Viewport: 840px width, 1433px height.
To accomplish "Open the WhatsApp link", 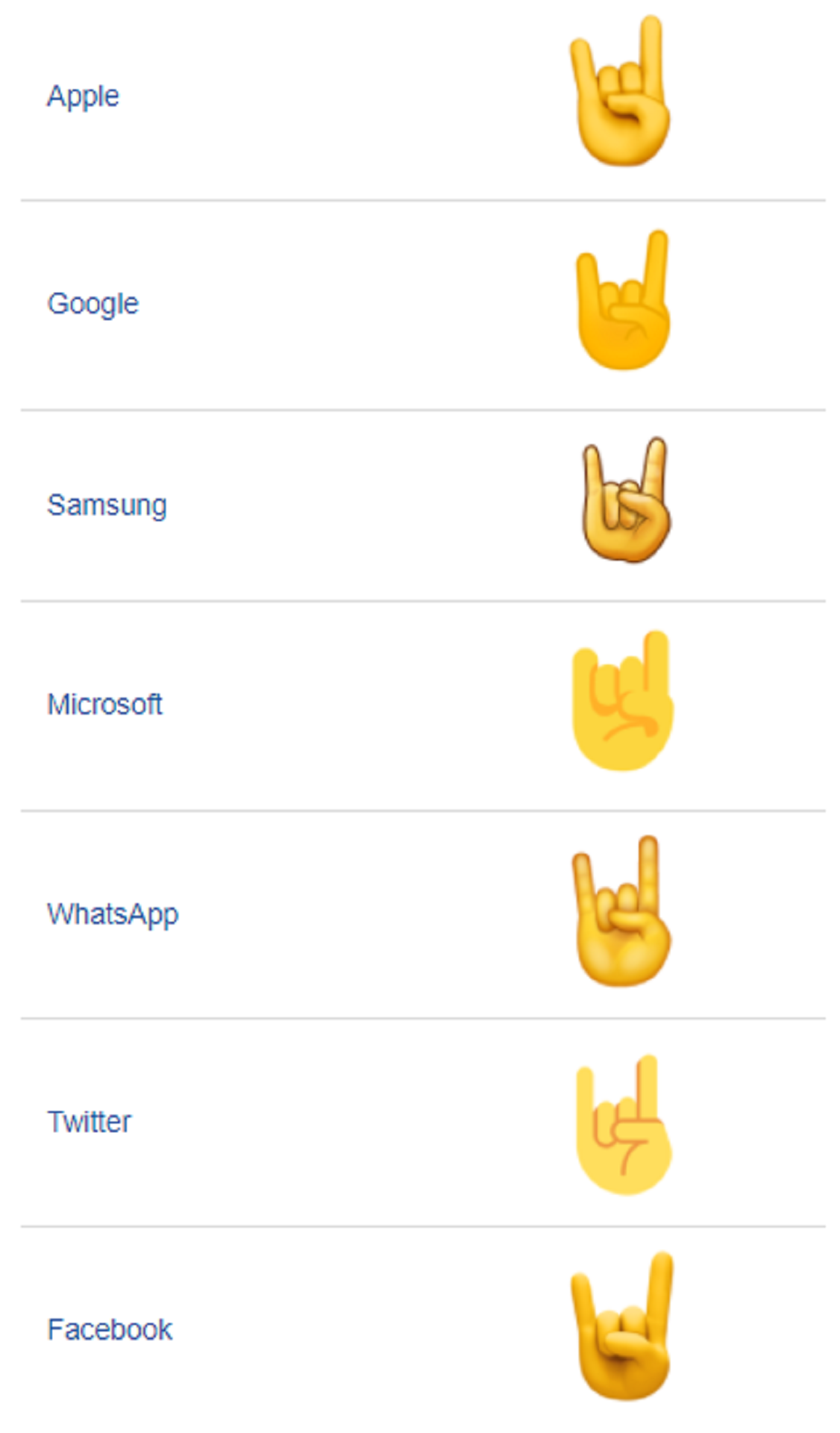I will [113, 915].
